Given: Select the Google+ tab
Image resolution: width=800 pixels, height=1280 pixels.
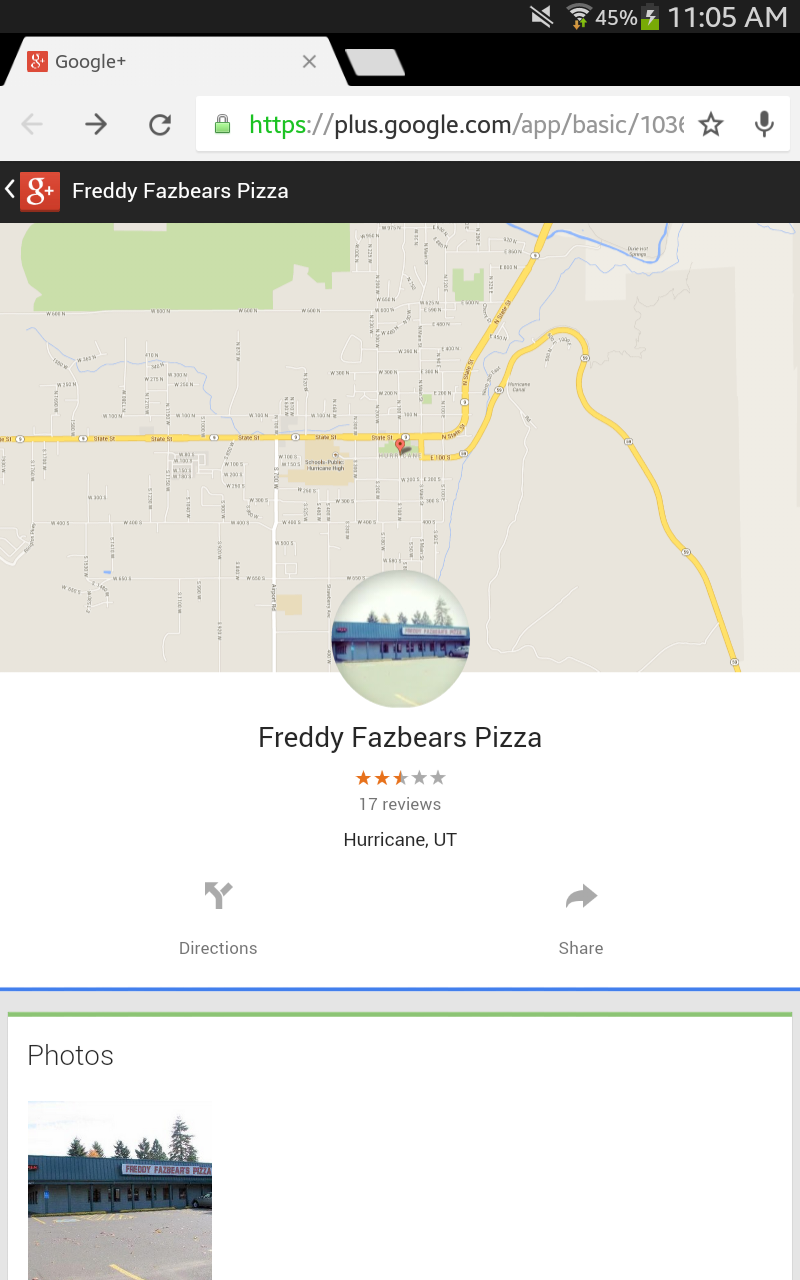Looking at the screenshot, I should click(160, 62).
